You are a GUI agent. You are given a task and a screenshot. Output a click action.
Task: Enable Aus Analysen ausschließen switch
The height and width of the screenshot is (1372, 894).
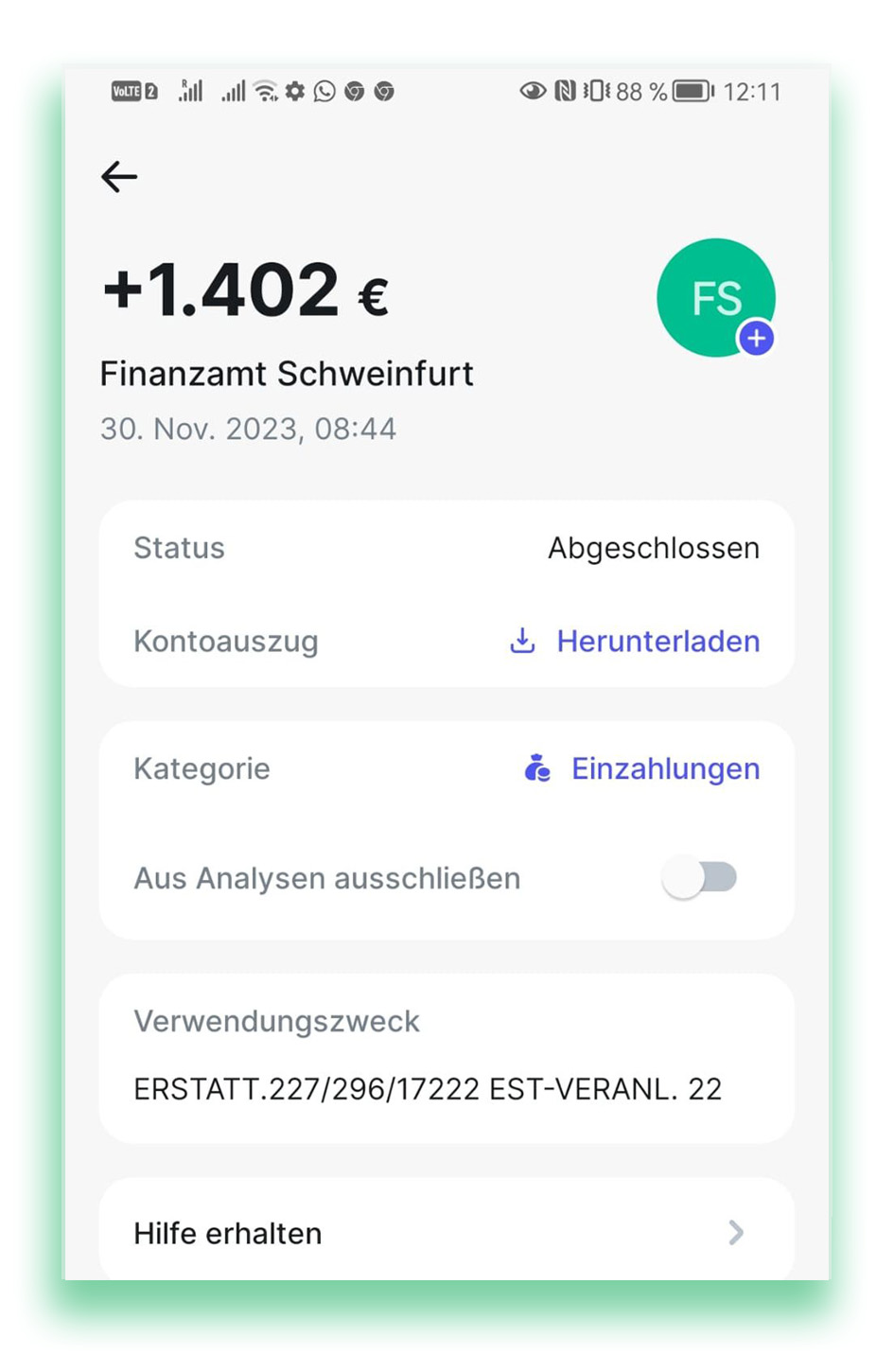click(700, 878)
